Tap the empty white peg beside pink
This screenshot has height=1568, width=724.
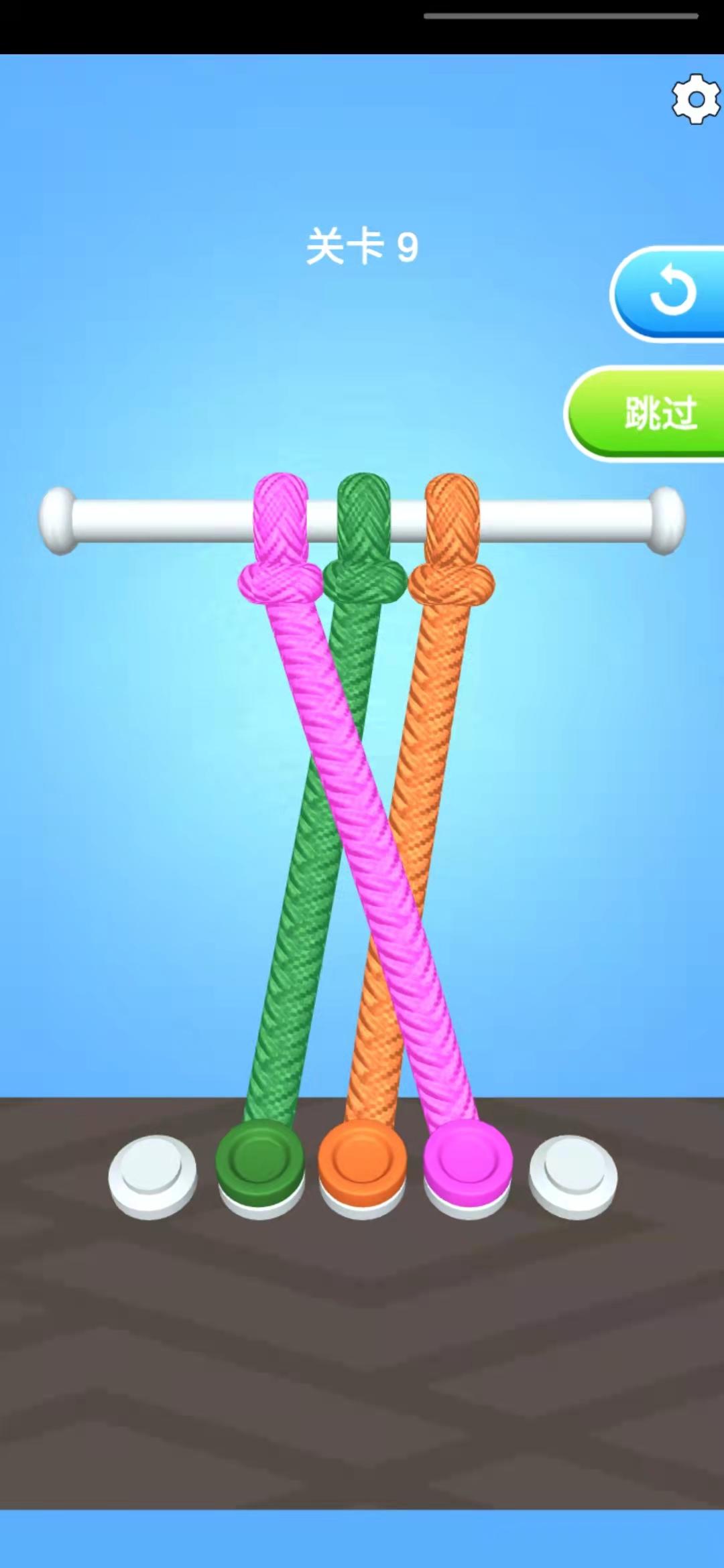click(x=573, y=1175)
